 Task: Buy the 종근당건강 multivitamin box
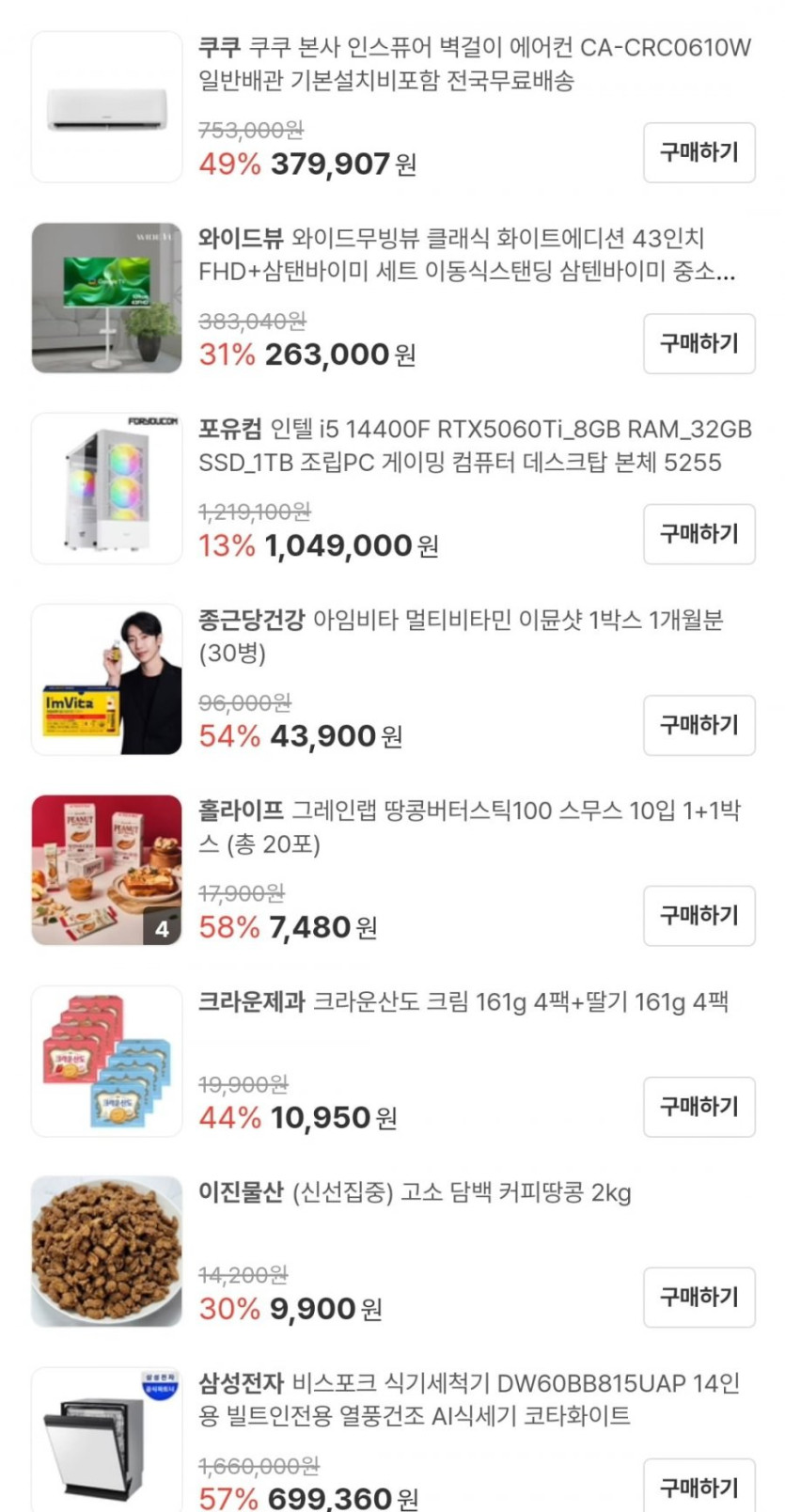699,725
